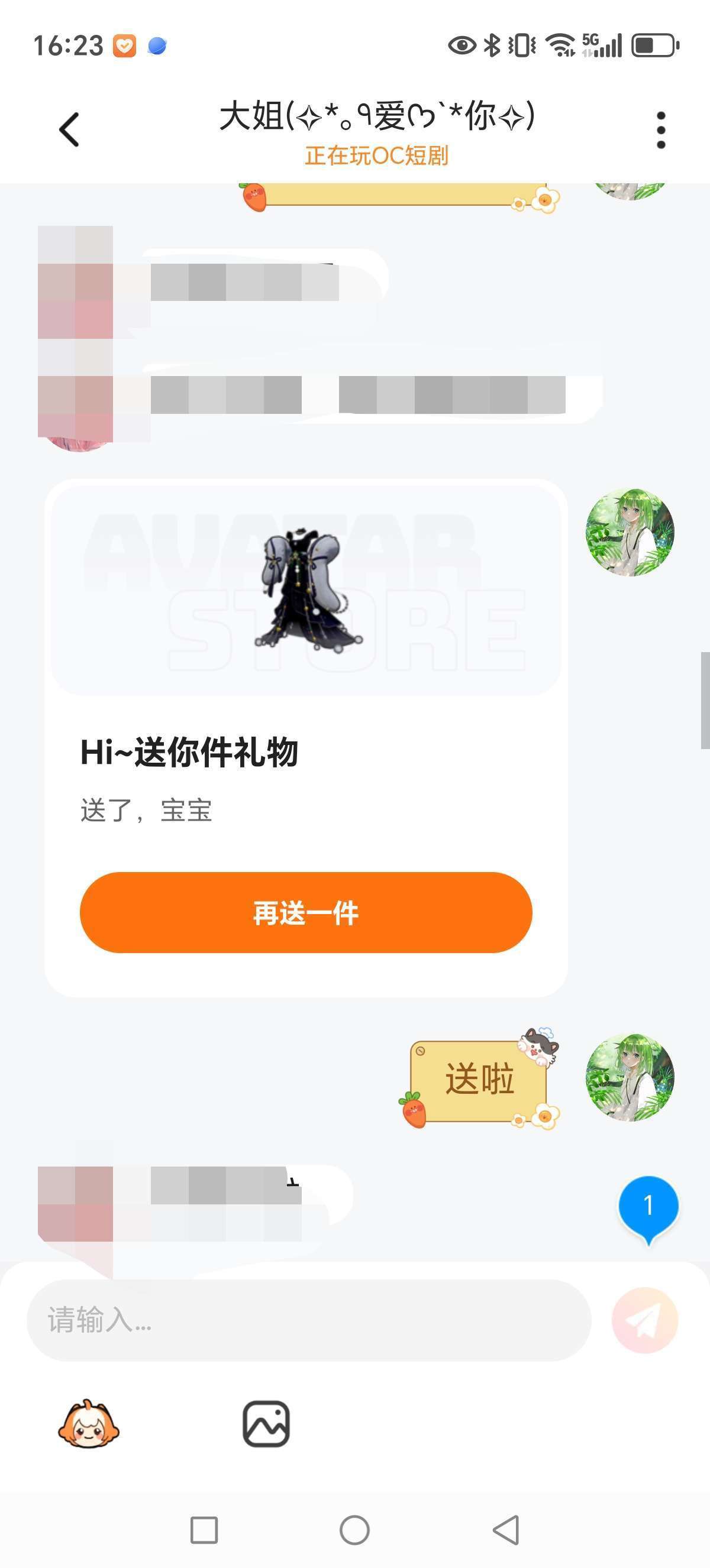710x1568 pixels.
Task: Tap the 再送一件 button
Action: point(306,912)
